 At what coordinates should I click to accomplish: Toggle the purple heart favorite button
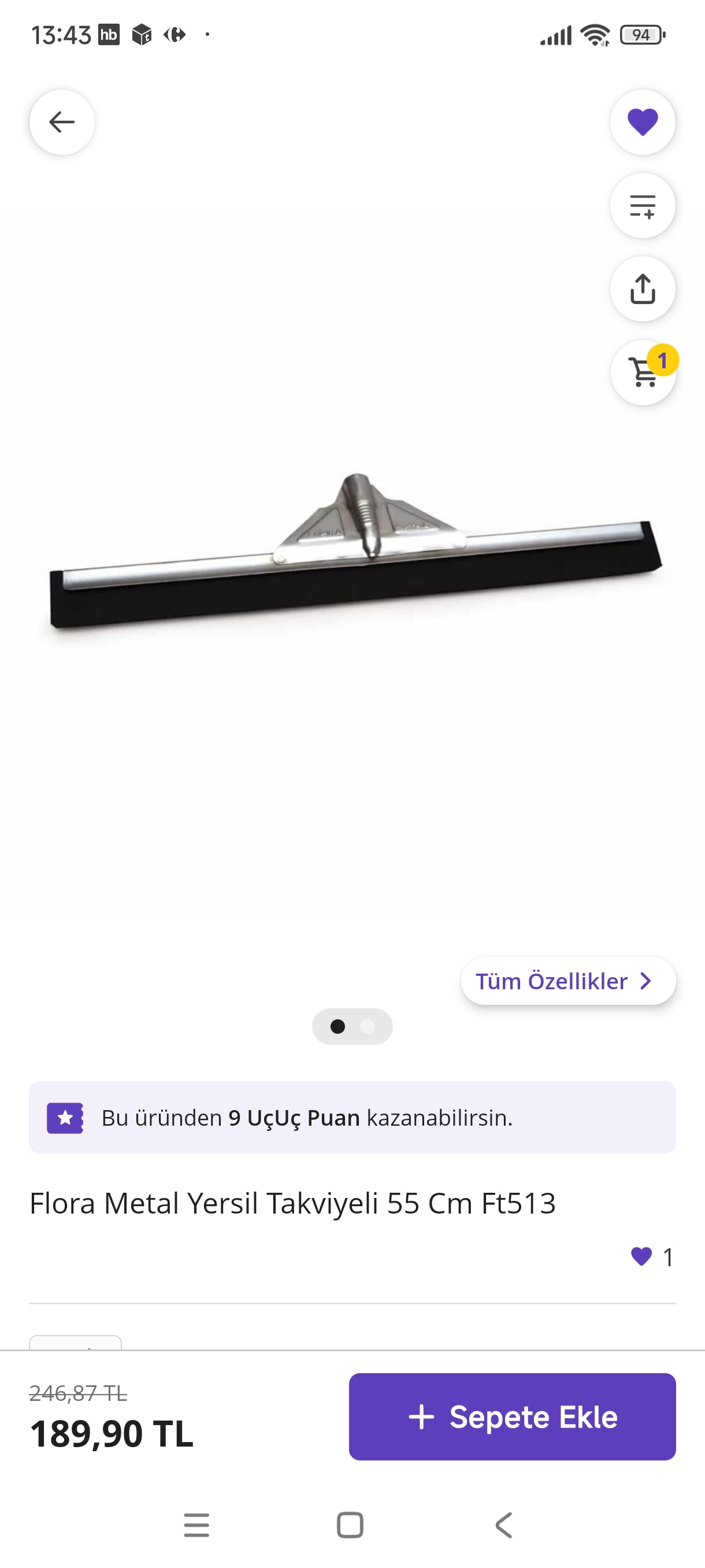tap(643, 122)
